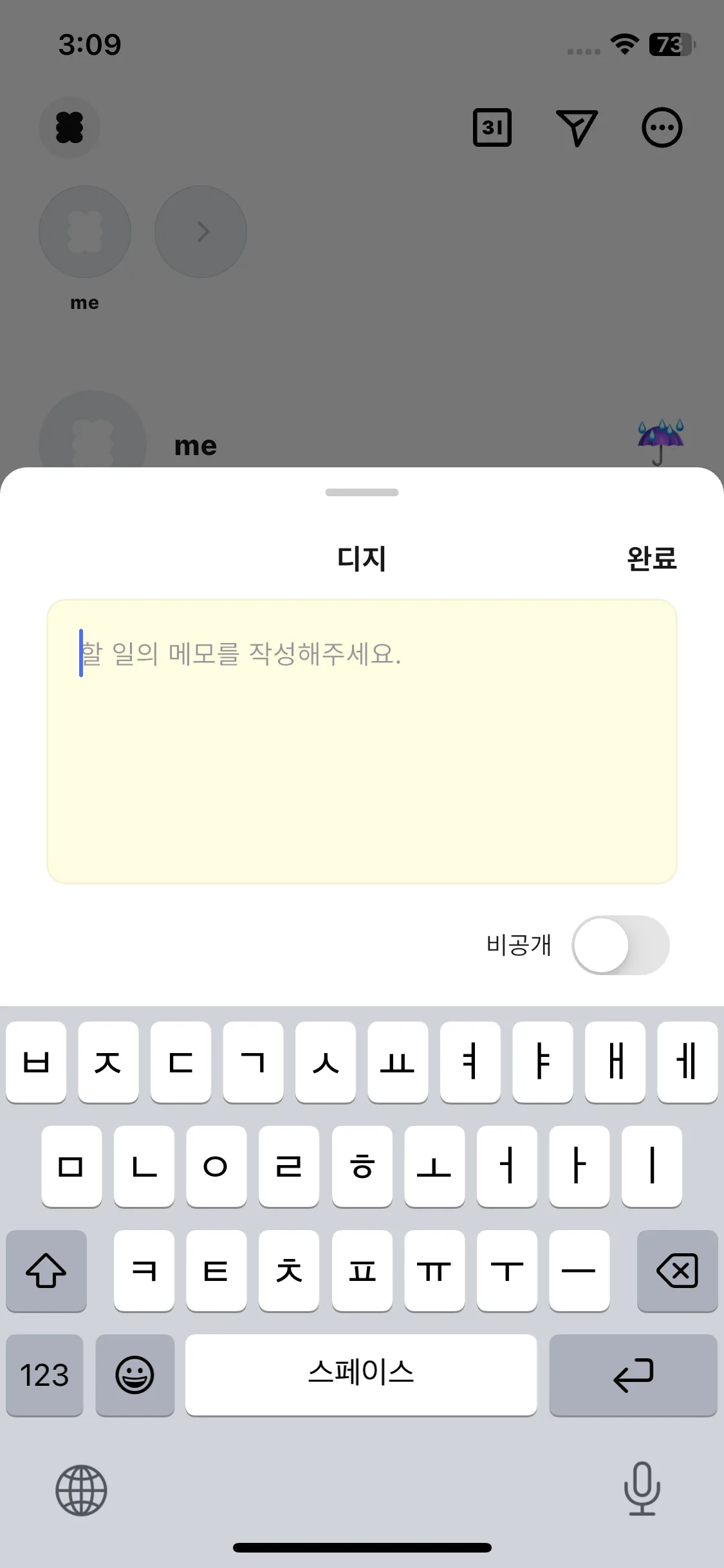
Task: Tap the 스페이스 space bar
Action: pyautogui.click(x=361, y=1375)
